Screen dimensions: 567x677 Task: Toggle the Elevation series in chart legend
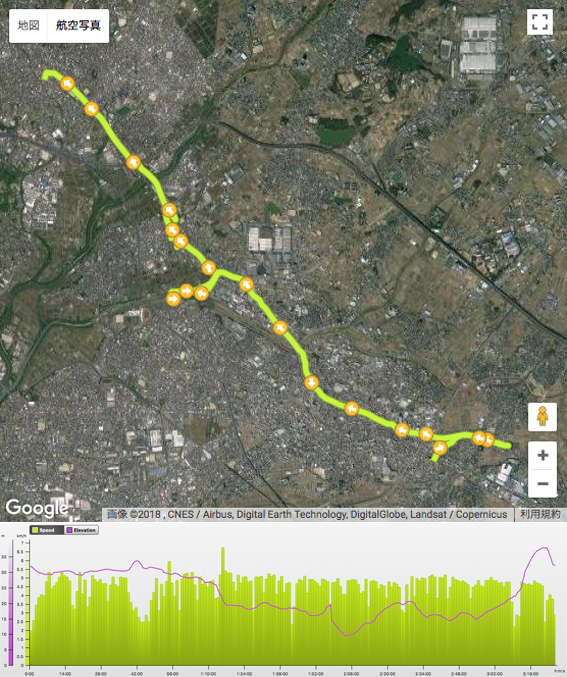tap(81, 530)
